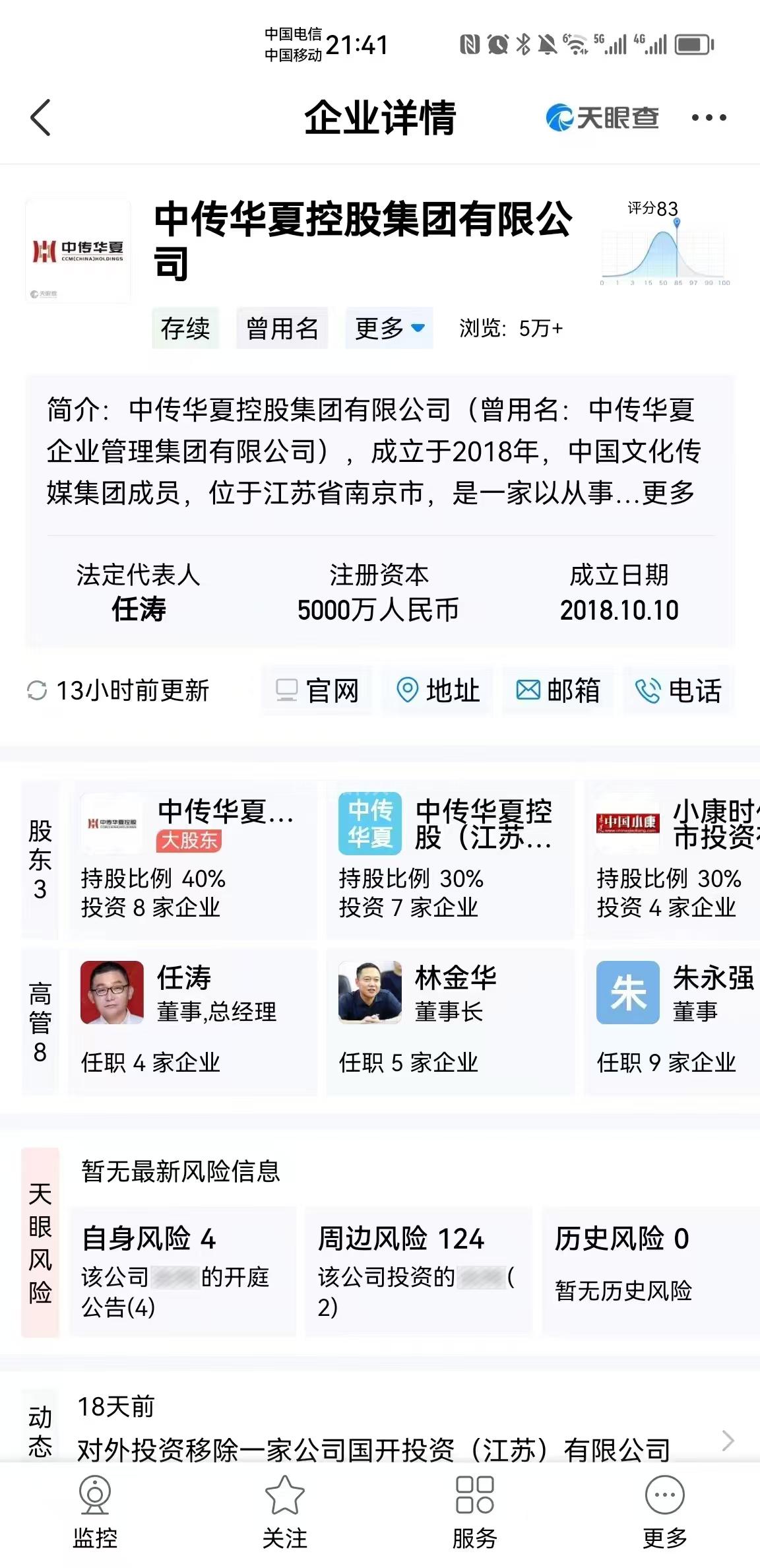Expand the 更多 dropdown tag
Image resolution: width=760 pixels, height=1568 pixels.
[x=389, y=328]
